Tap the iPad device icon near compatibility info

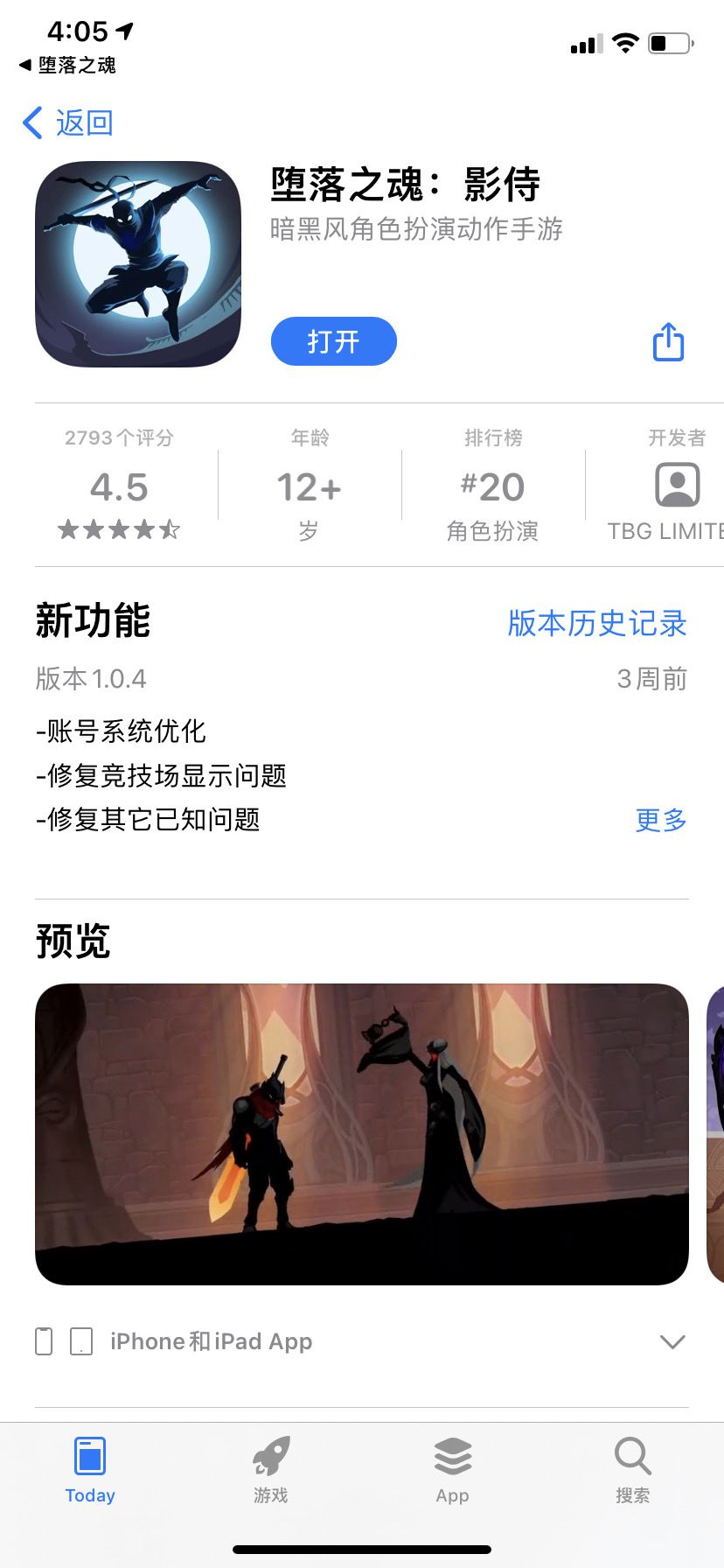[x=81, y=1341]
